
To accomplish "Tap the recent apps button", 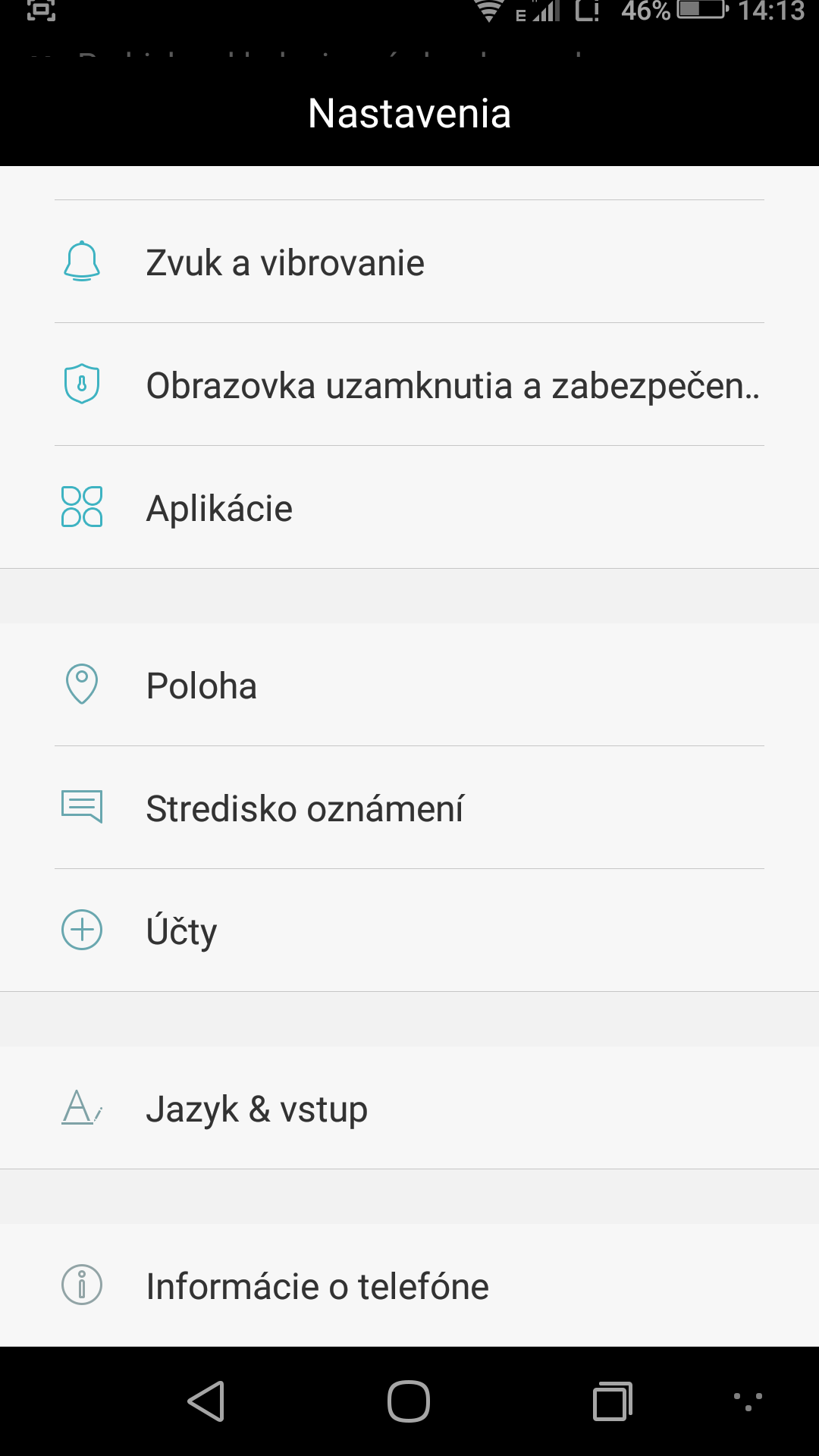I will 613,1401.
